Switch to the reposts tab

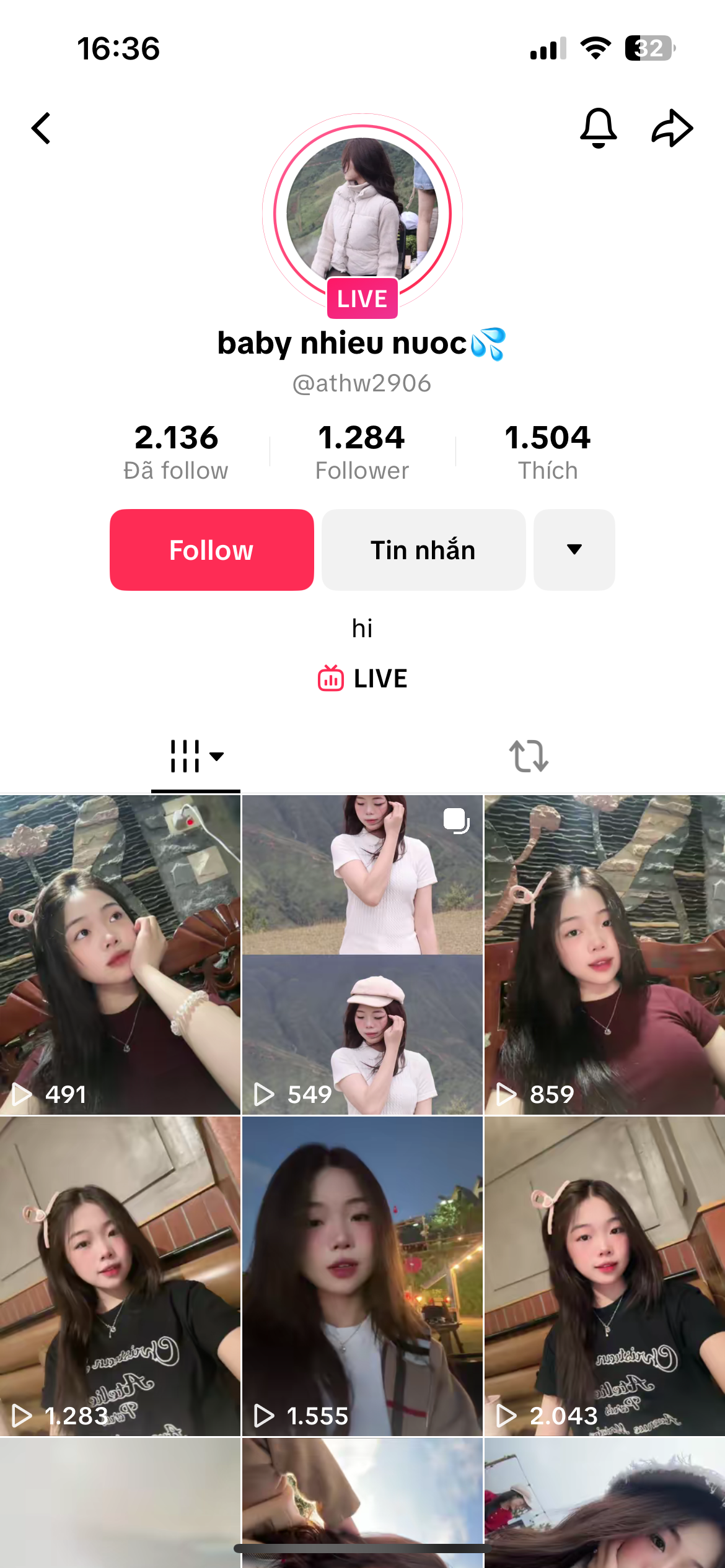(529, 756)
